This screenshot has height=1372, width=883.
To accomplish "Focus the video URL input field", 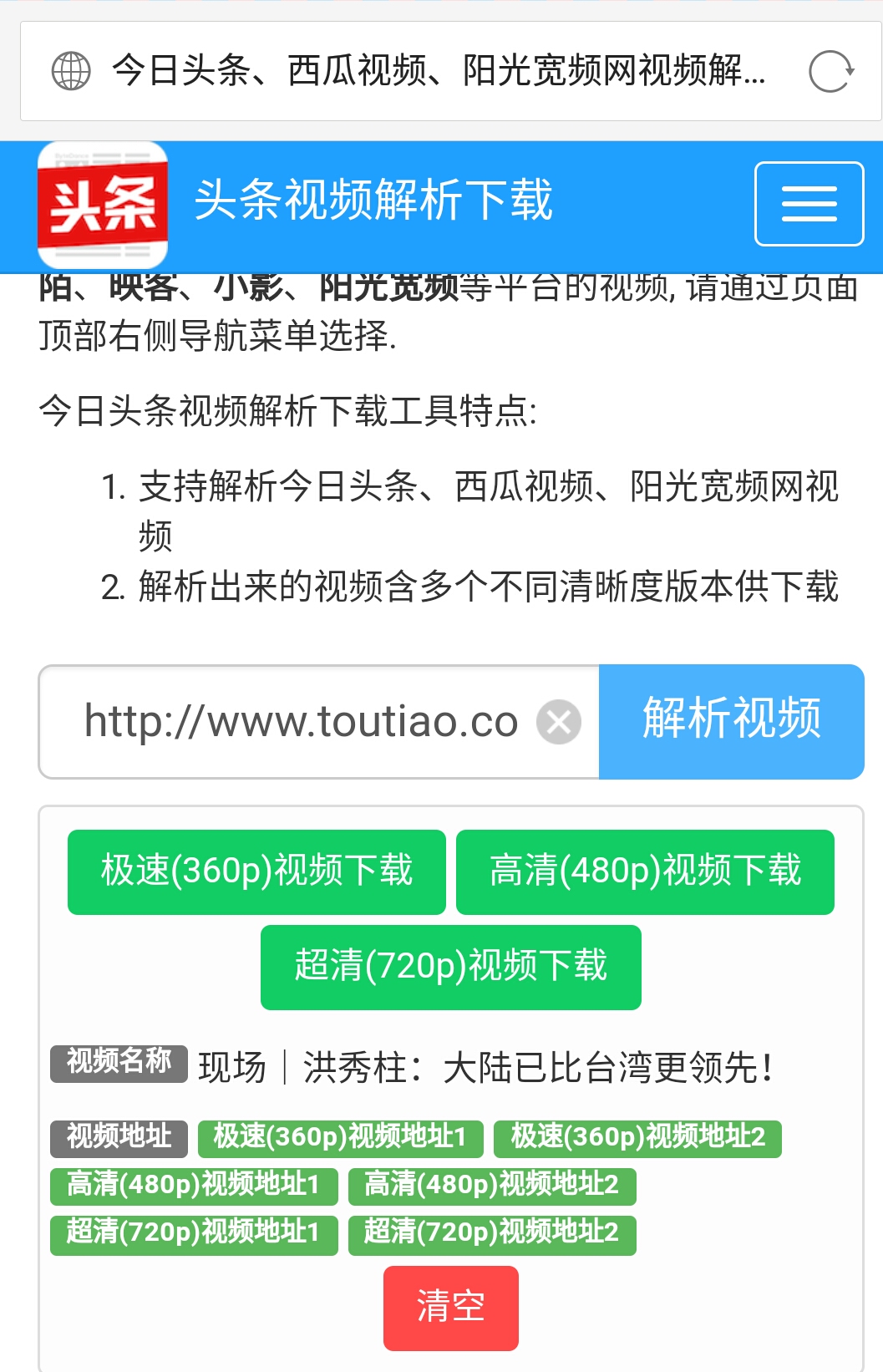I will pos(301,722).
